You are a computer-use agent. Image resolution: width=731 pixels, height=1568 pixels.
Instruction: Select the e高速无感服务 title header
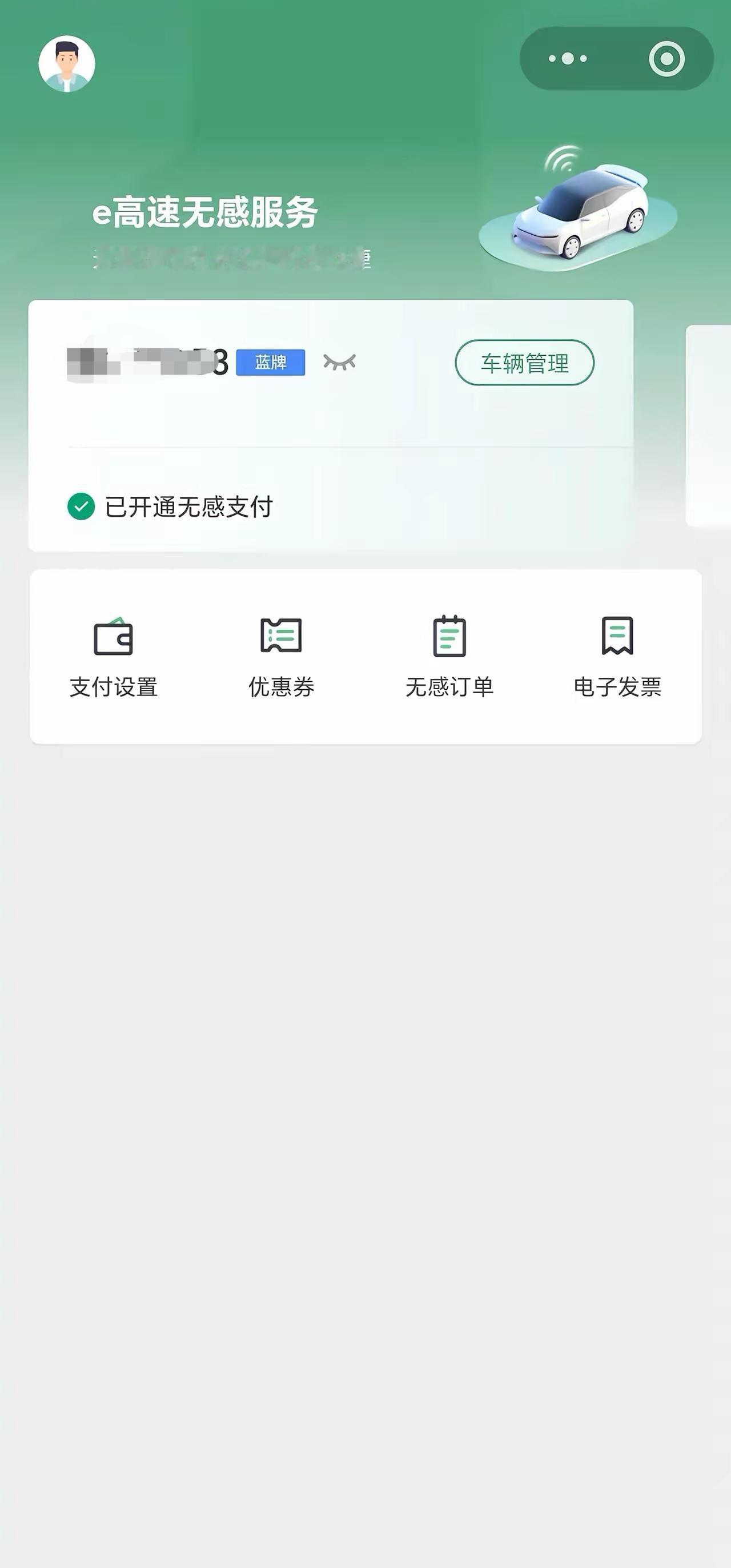(207, 212)
